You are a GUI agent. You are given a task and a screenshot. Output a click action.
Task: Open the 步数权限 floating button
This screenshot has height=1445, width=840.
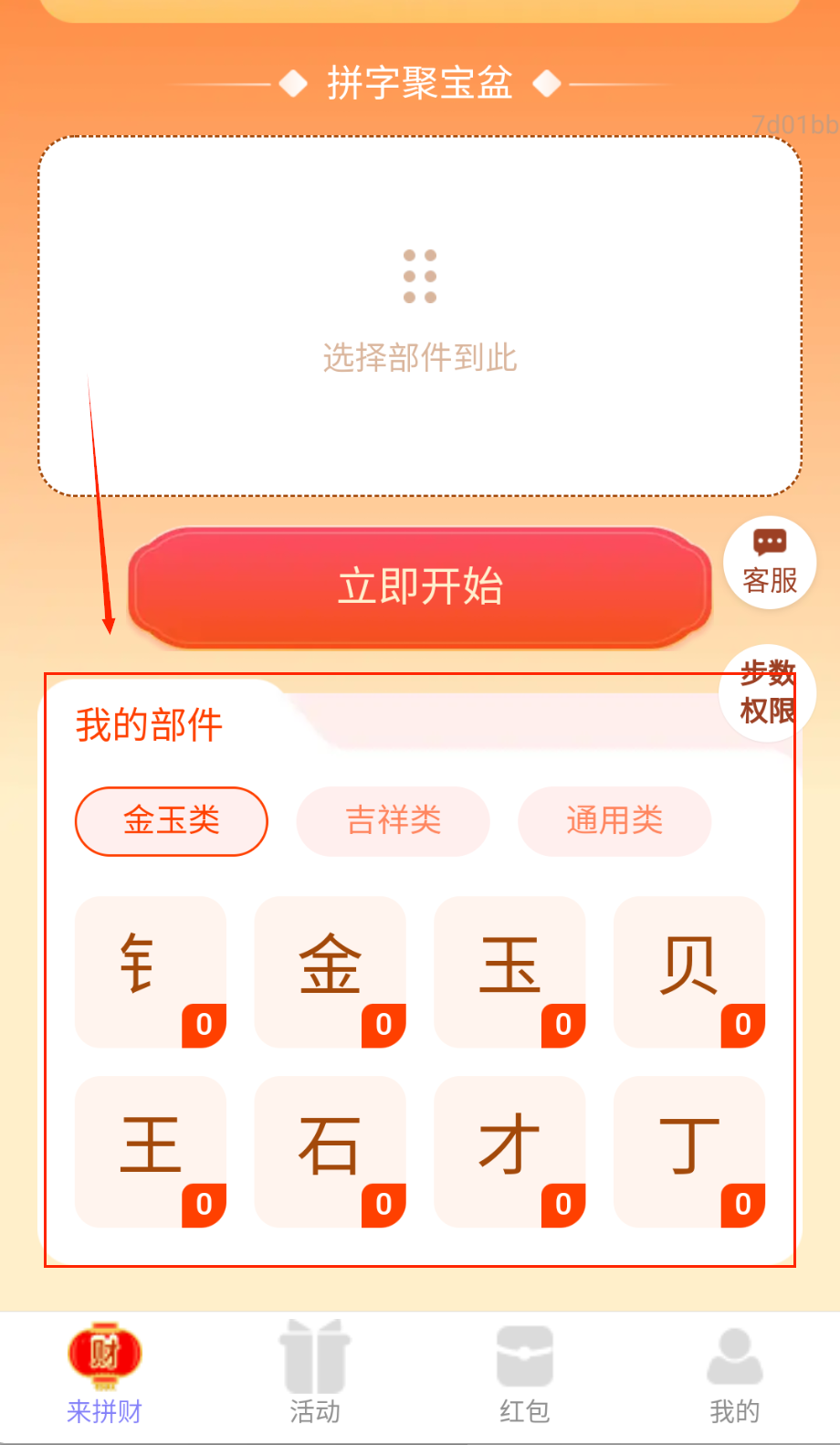(x=768, y=691)
